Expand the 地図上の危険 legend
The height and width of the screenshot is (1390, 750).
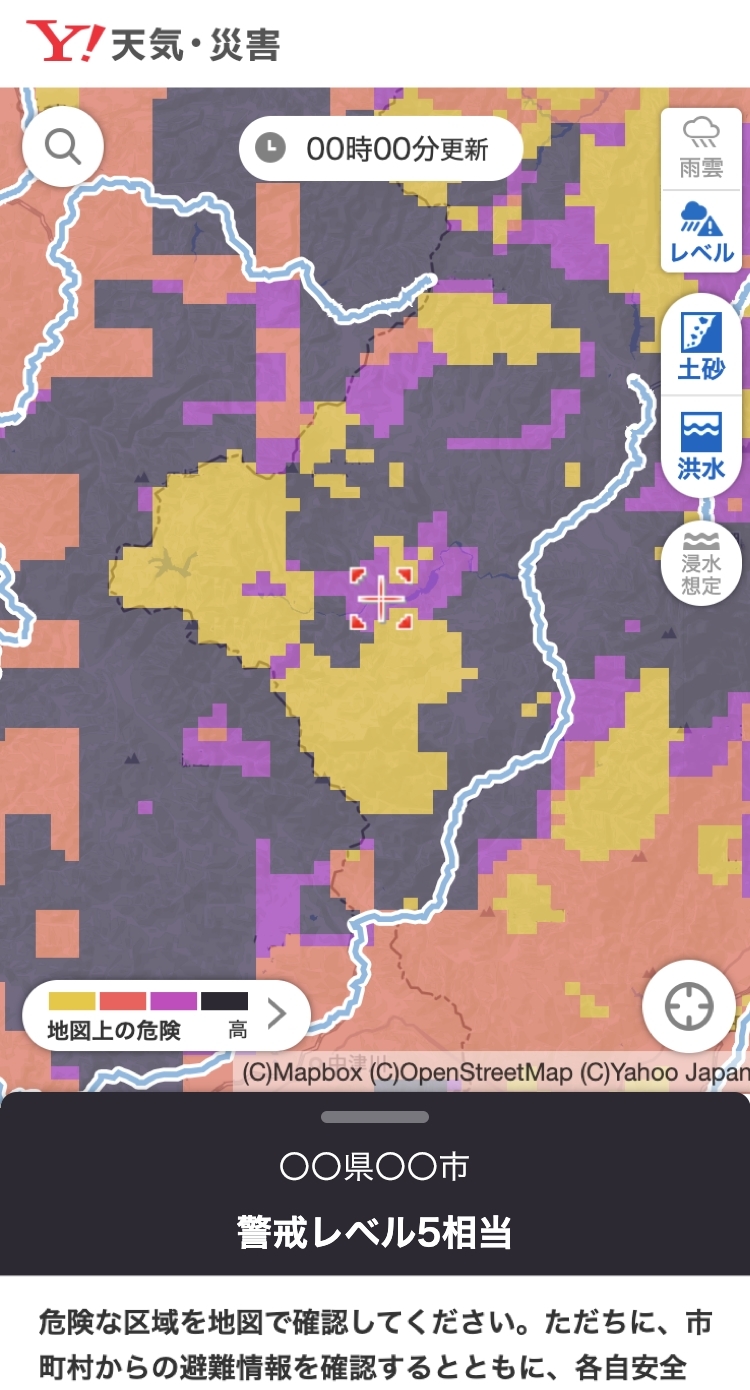166,1015
